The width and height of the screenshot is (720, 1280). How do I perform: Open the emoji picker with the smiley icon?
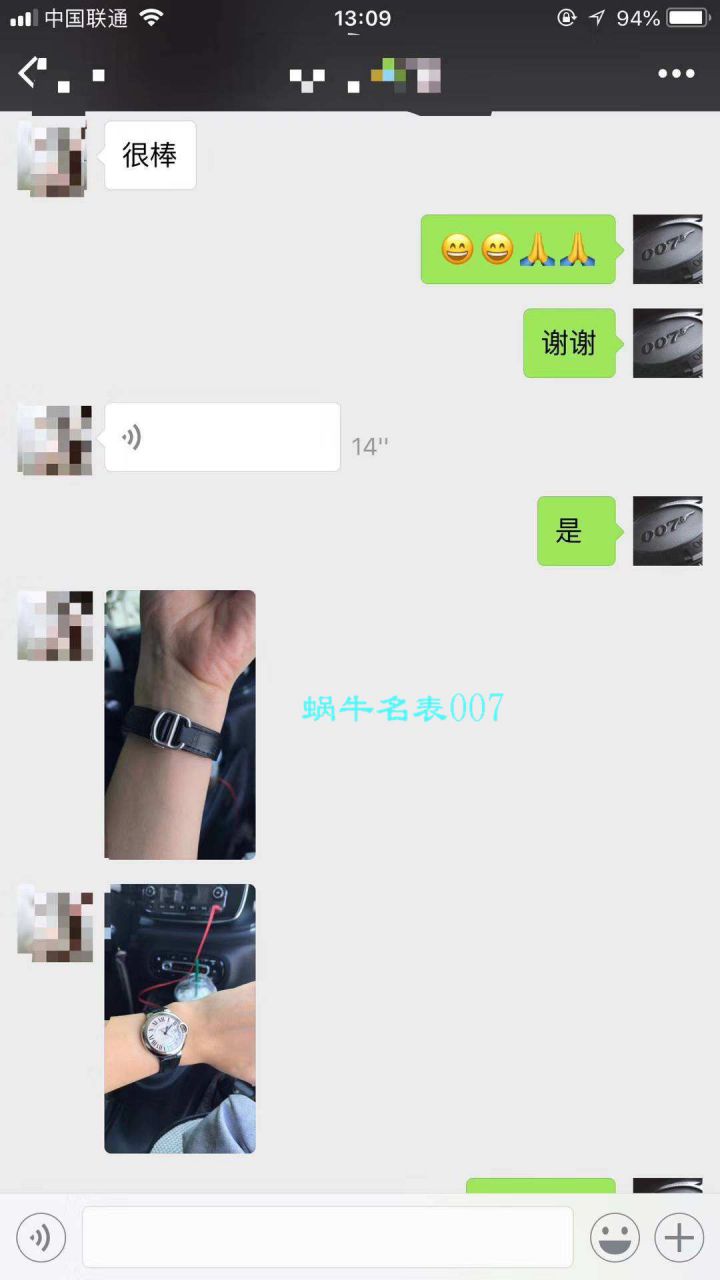point(617,1237)
